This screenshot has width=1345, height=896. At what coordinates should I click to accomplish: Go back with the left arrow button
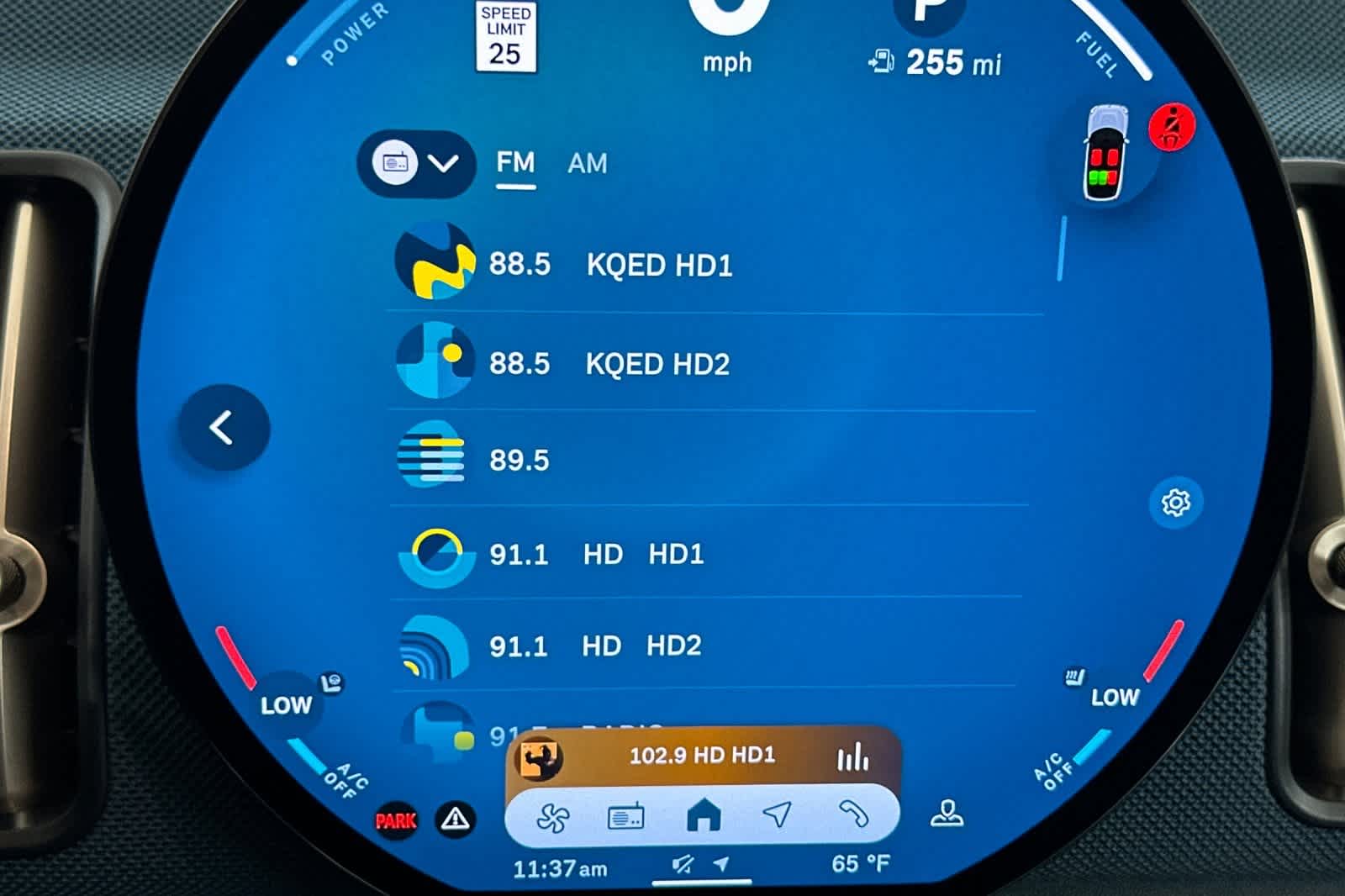tap(224, 428)
